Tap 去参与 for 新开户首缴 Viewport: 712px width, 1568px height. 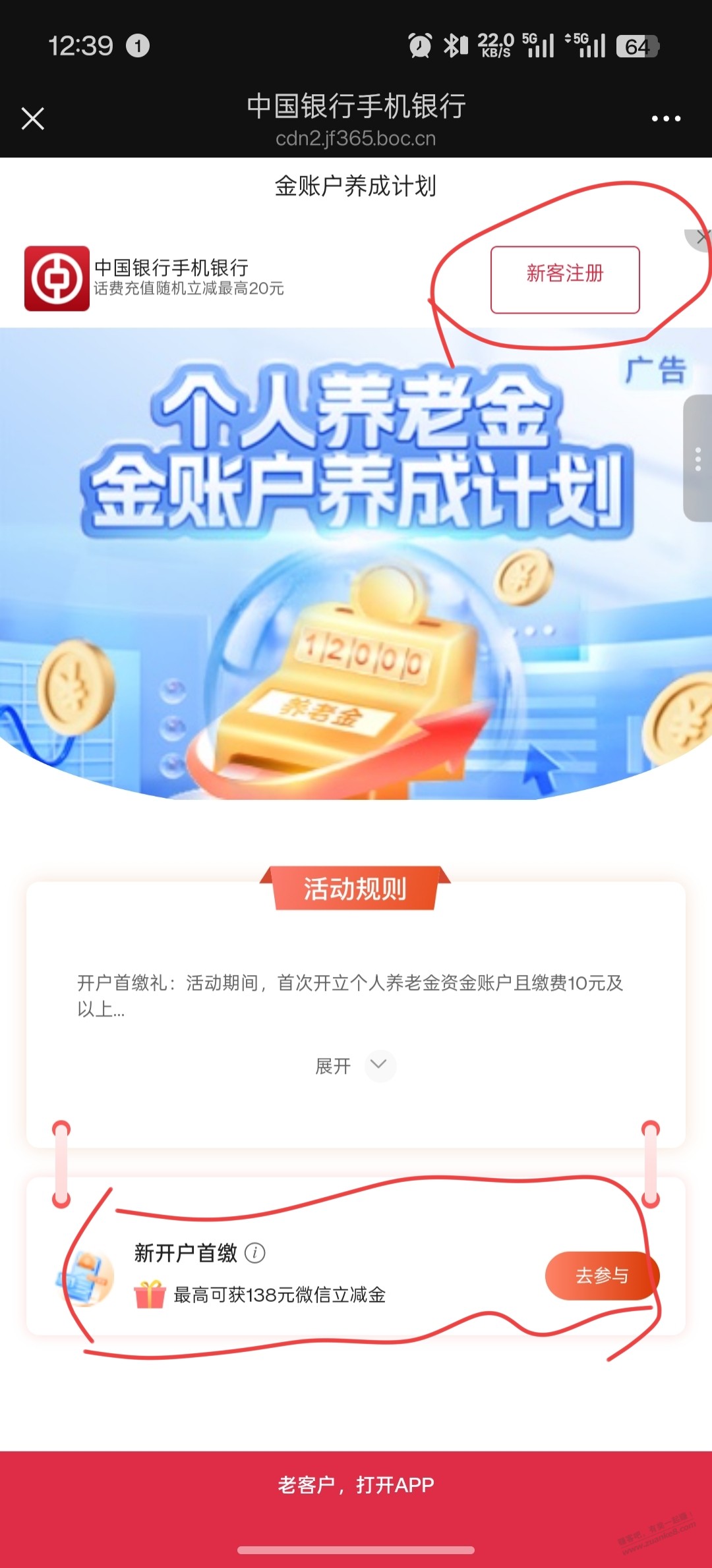[602, 1275]
